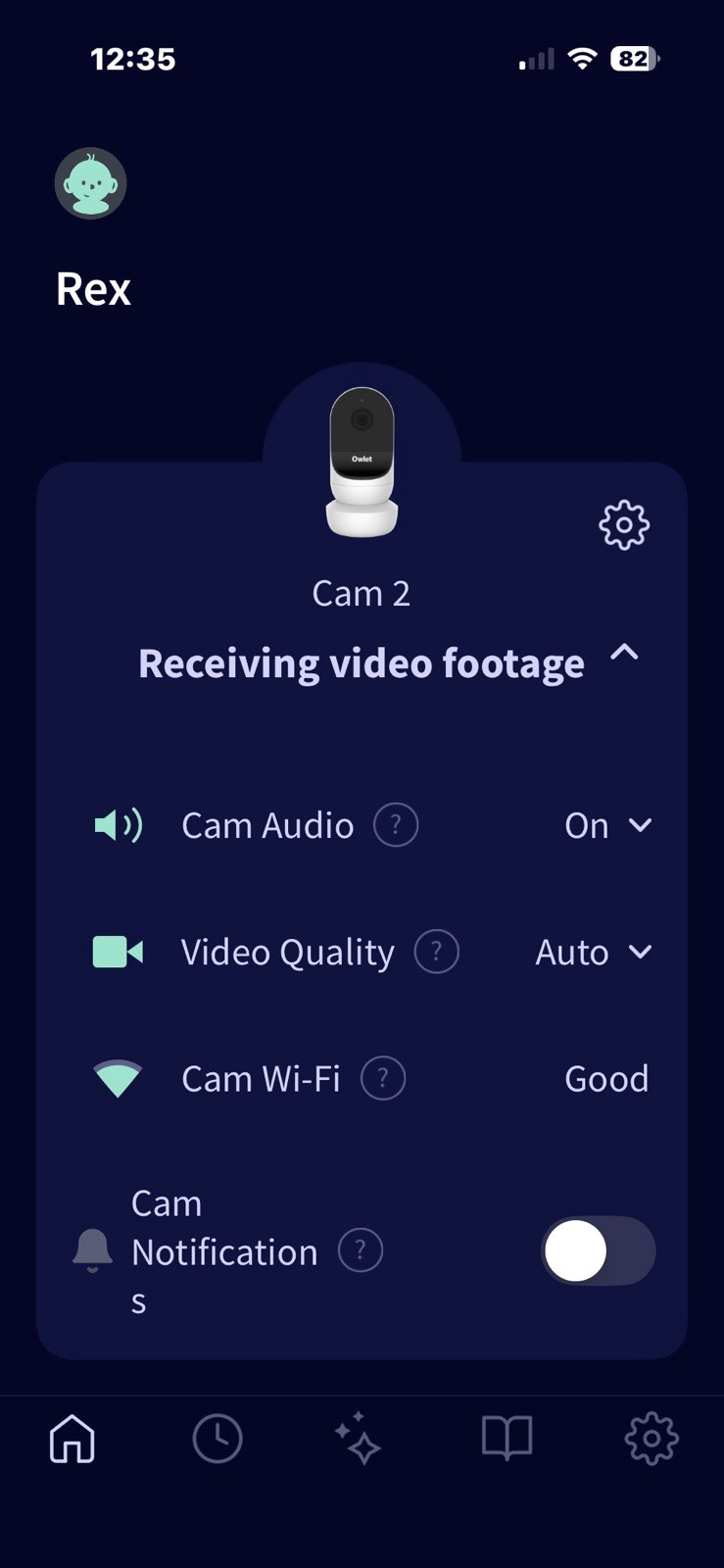Open Cam Notifications help info
724x1568 pixels.
point(361,1250)
